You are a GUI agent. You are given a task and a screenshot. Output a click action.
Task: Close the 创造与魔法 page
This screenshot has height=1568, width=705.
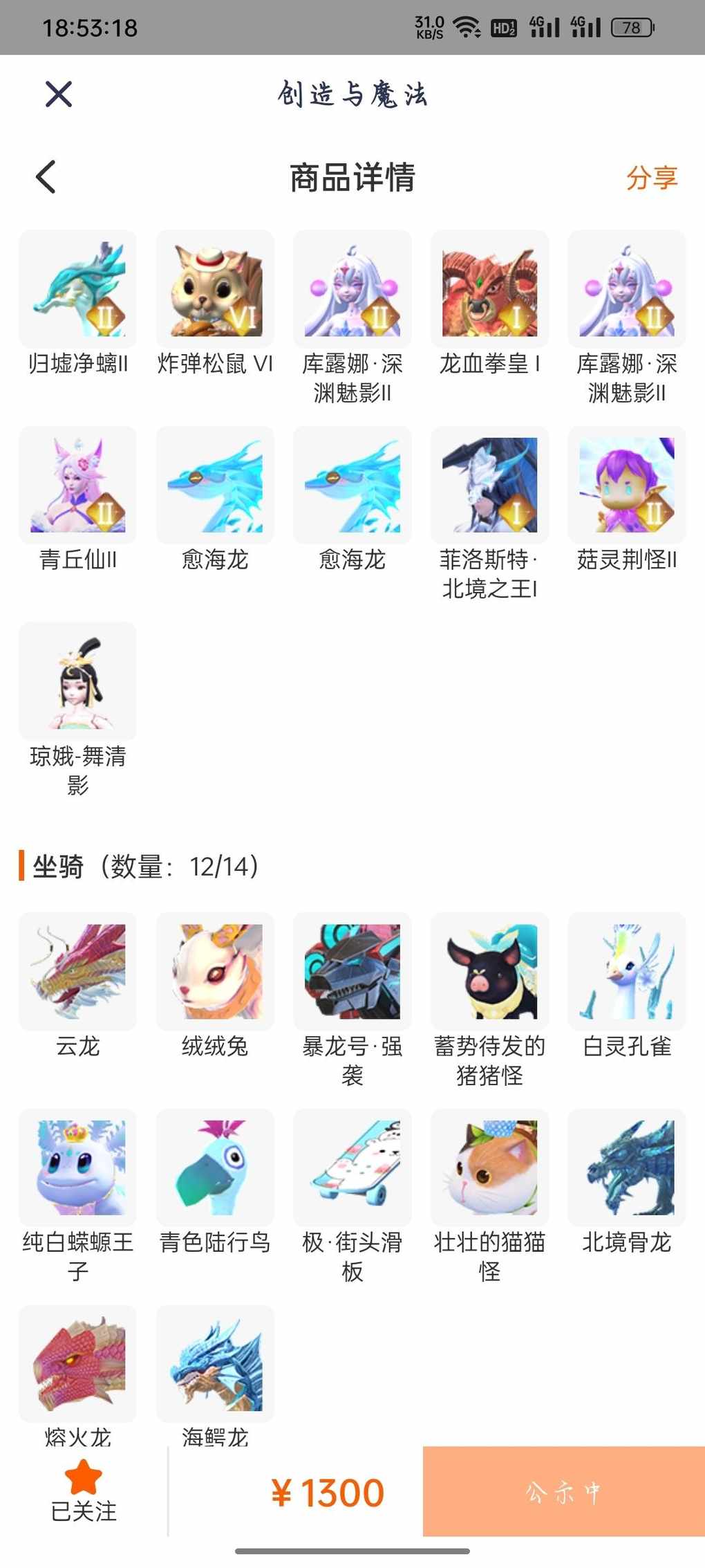(59, 94)
